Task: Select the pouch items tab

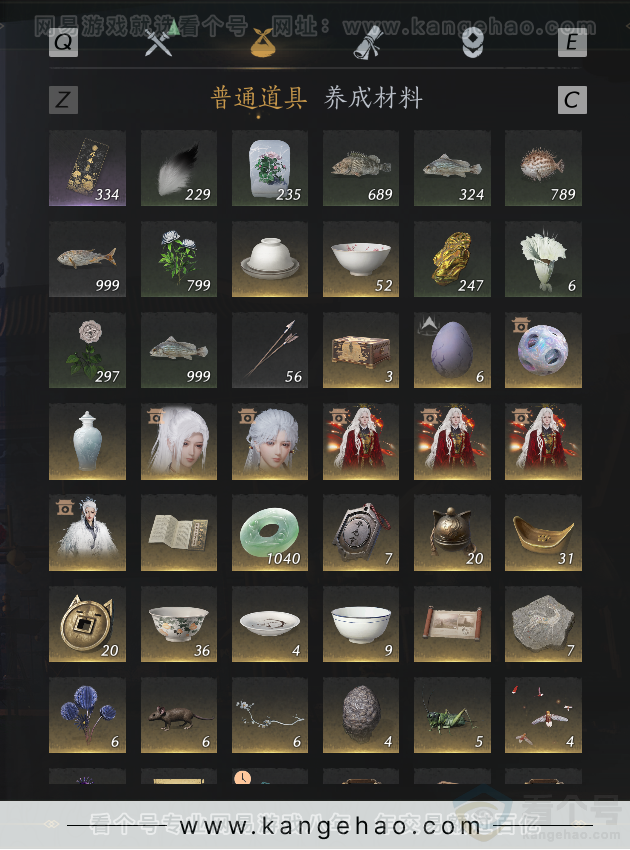Action: (x=262, y=43)
